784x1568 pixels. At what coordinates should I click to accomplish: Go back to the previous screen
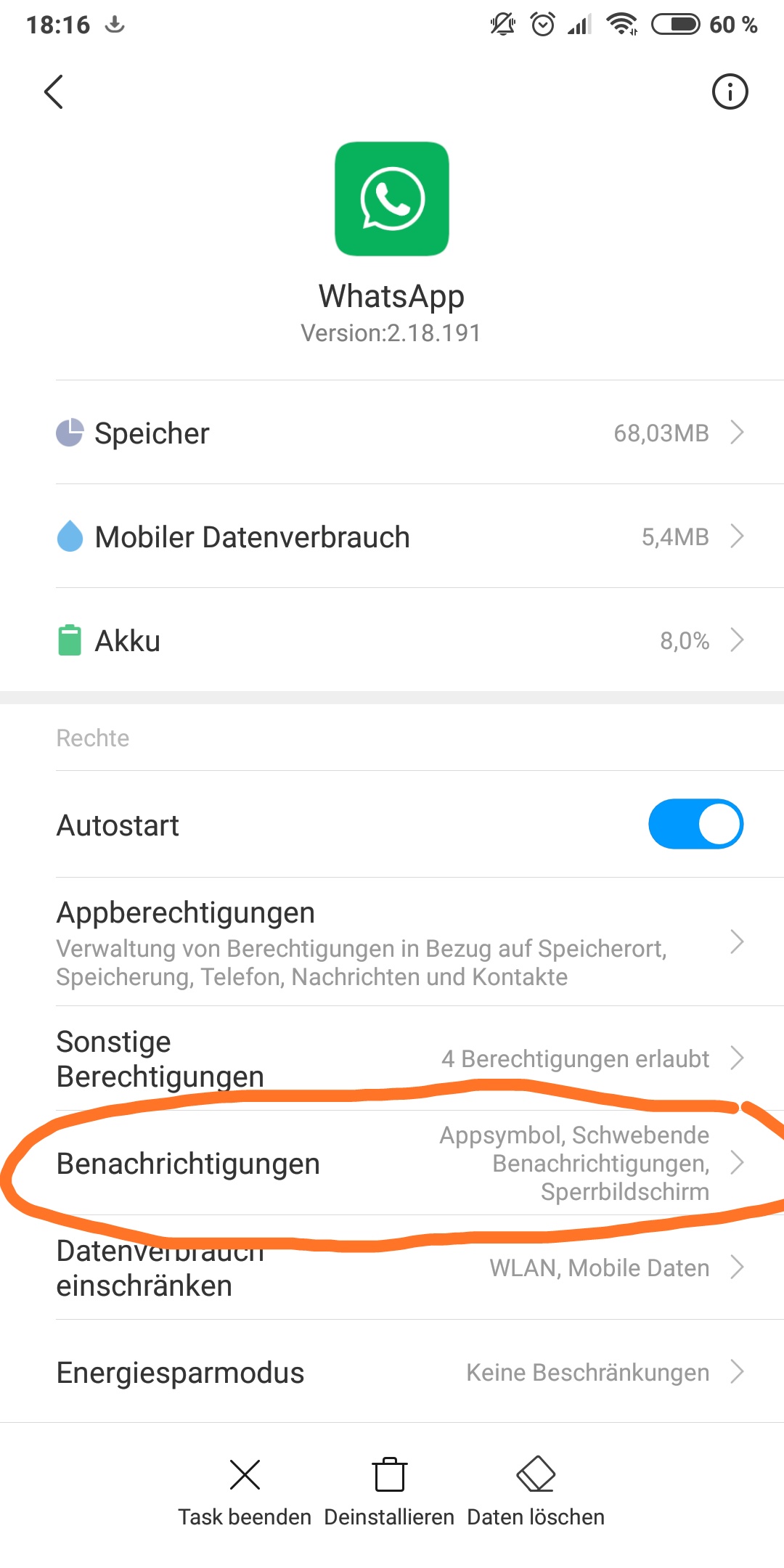pyautogui.click(x=54, y=91)
